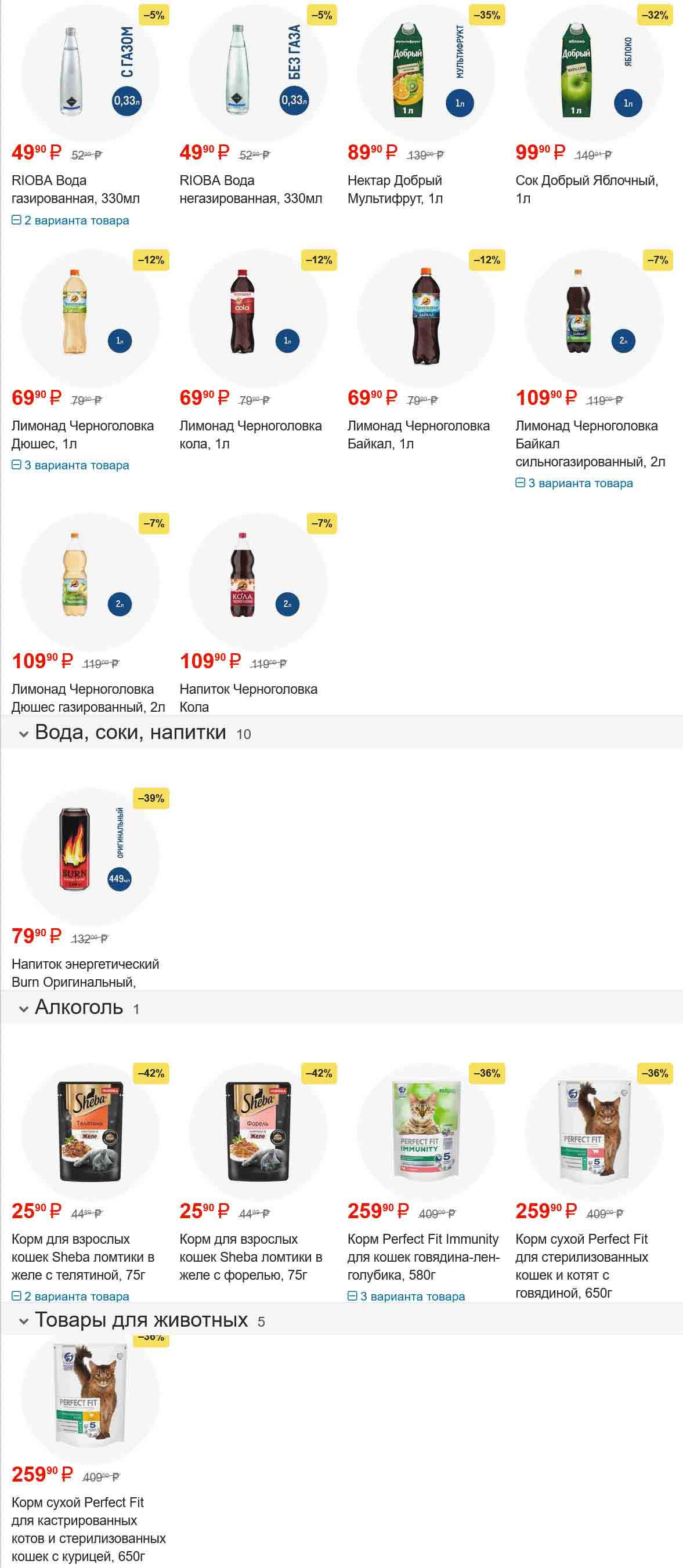View Напиток Черноголовка Кола 2л
Screen dimensions: 683x1568
[x=248, y=697]
